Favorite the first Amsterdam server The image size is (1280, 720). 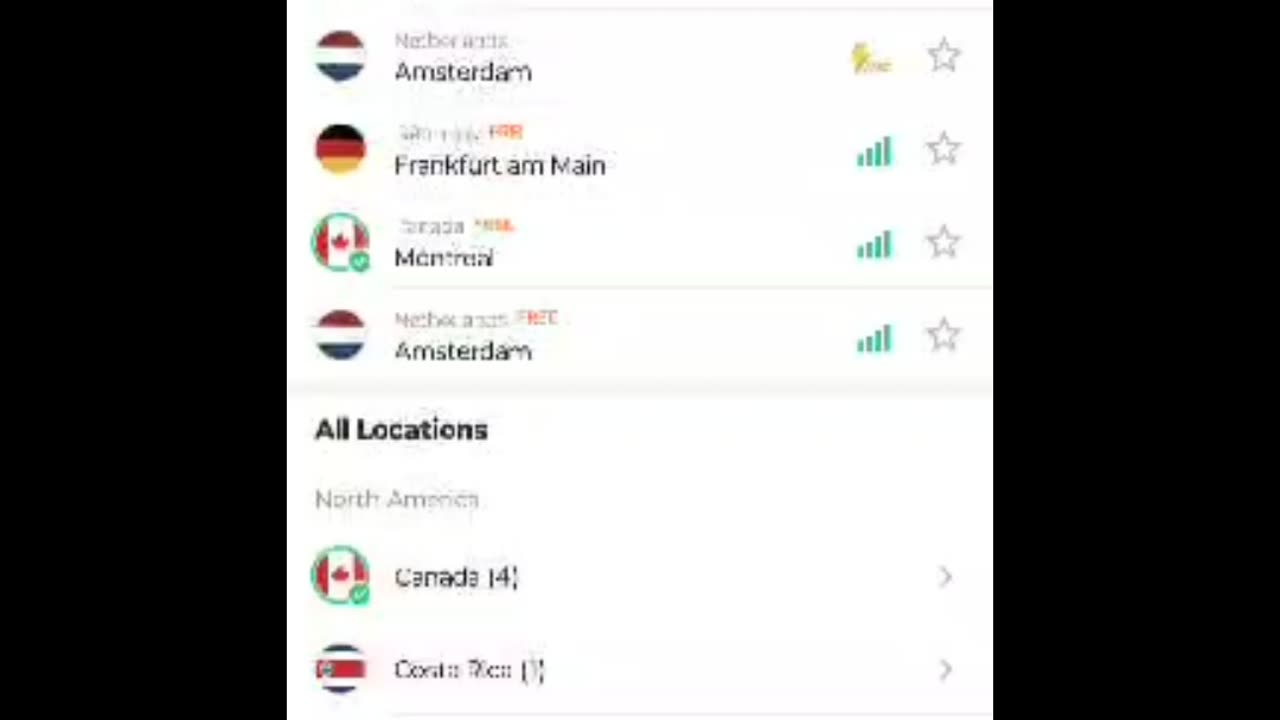[943, 56]
